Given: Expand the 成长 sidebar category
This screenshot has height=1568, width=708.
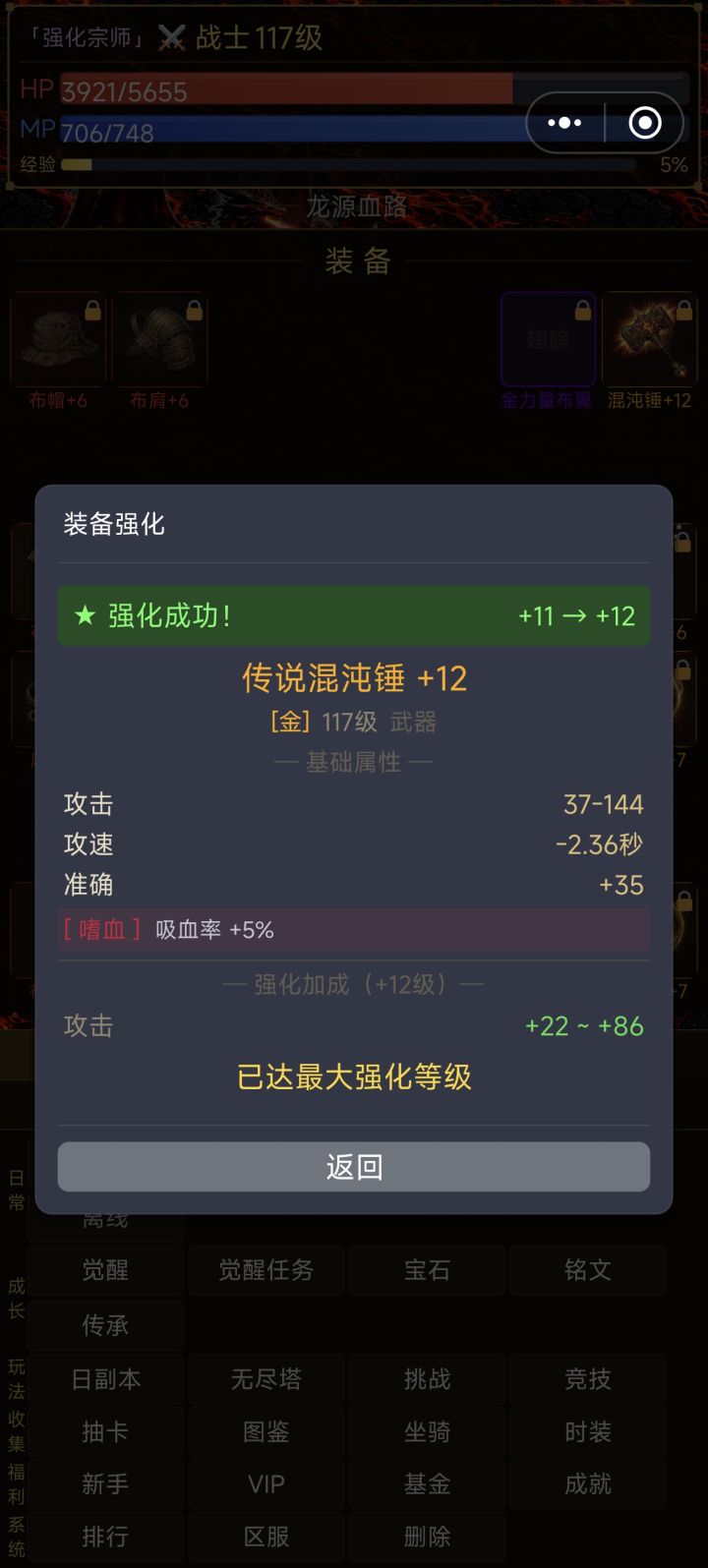Looking at the screenshot, I should [15, 1300].
